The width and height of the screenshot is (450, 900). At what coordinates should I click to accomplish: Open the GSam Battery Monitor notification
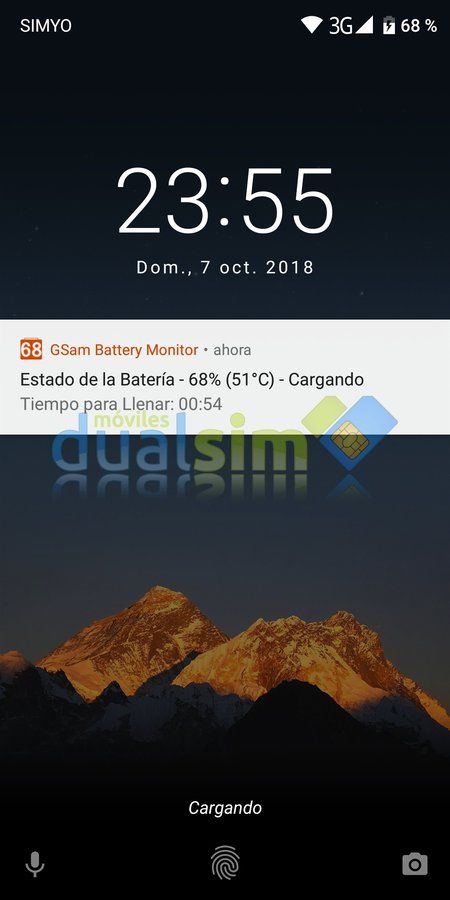[225, 377]
